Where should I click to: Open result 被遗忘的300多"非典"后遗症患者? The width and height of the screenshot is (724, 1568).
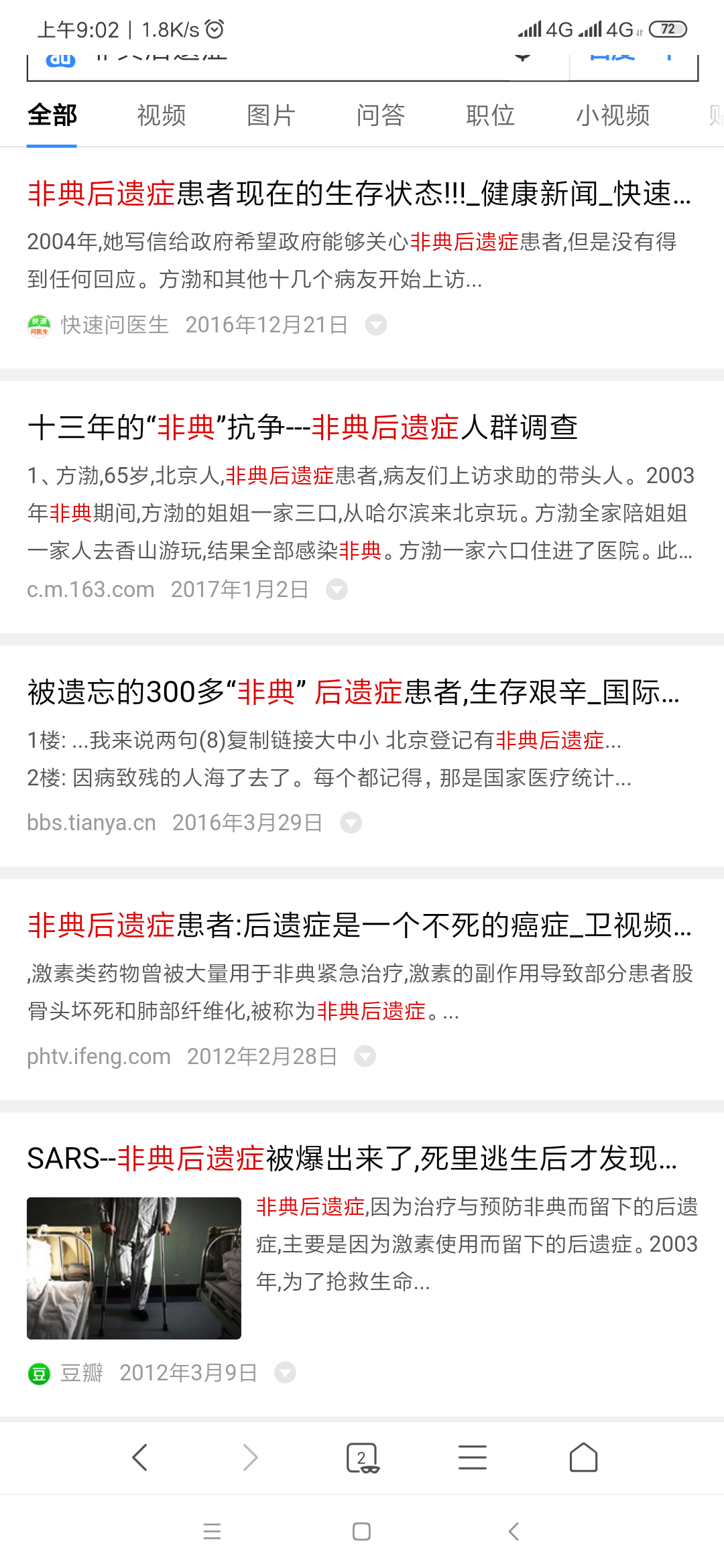(353, 692)
